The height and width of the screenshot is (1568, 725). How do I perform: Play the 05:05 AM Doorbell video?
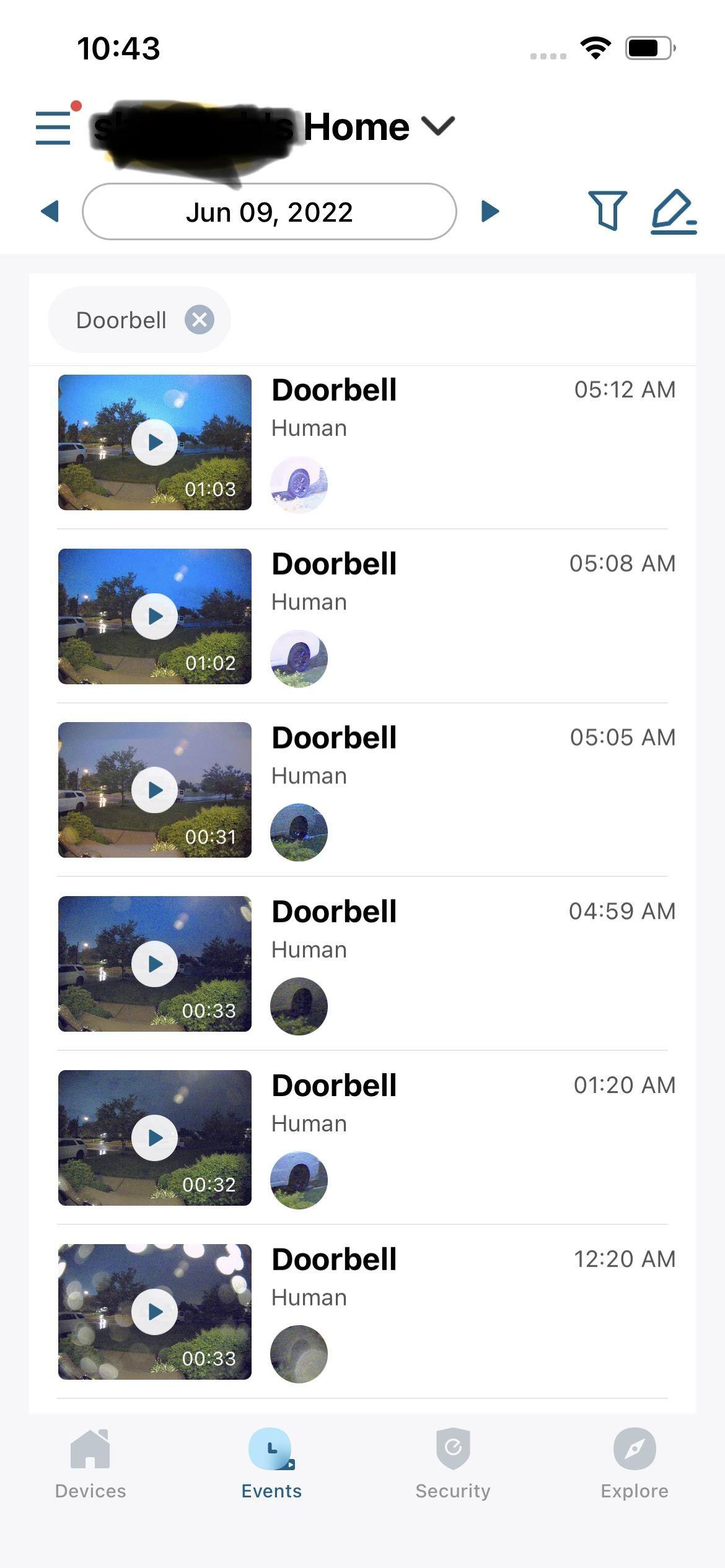point(155,790)
